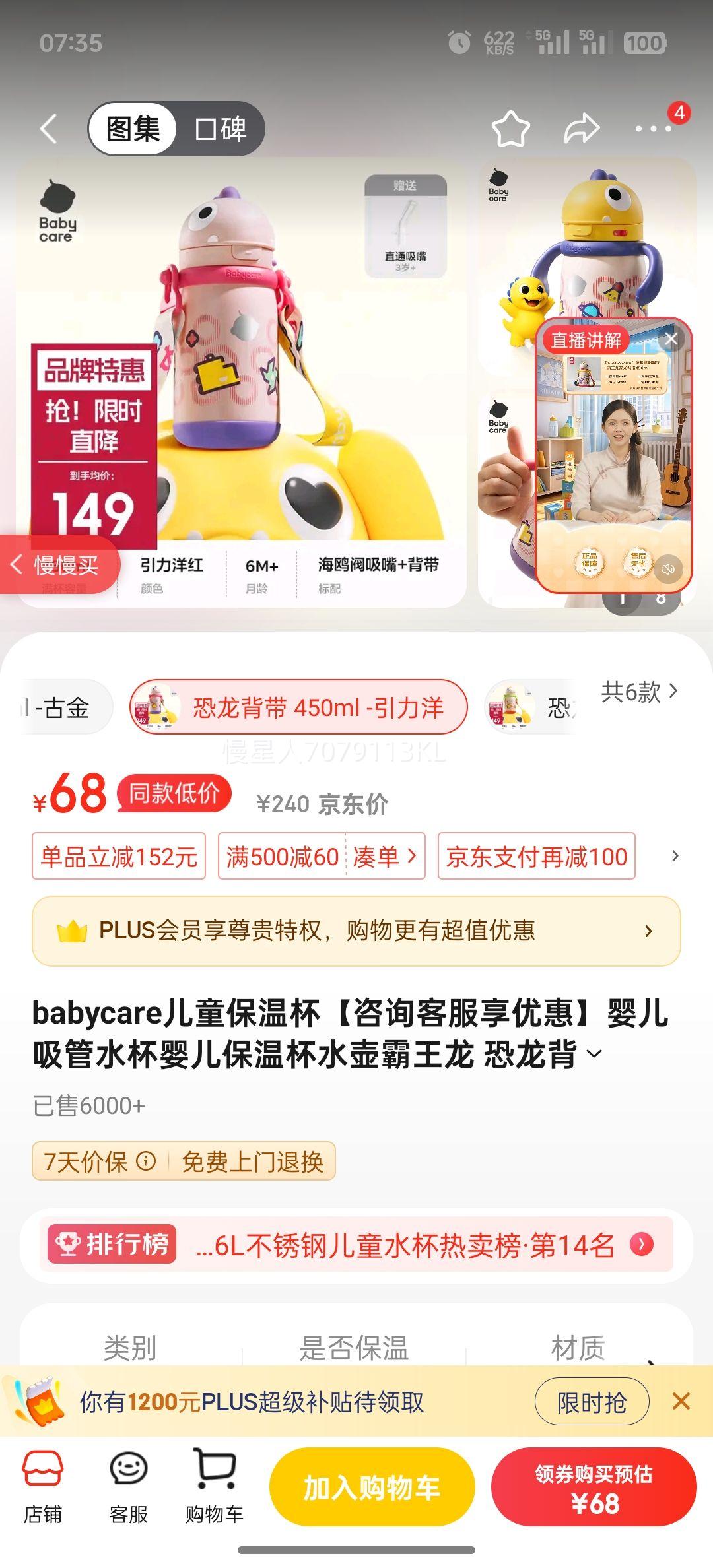Screen dimensions: 713x1568
Task: Close the 直播讲解 live stream overlay
Action: (673, 337)
